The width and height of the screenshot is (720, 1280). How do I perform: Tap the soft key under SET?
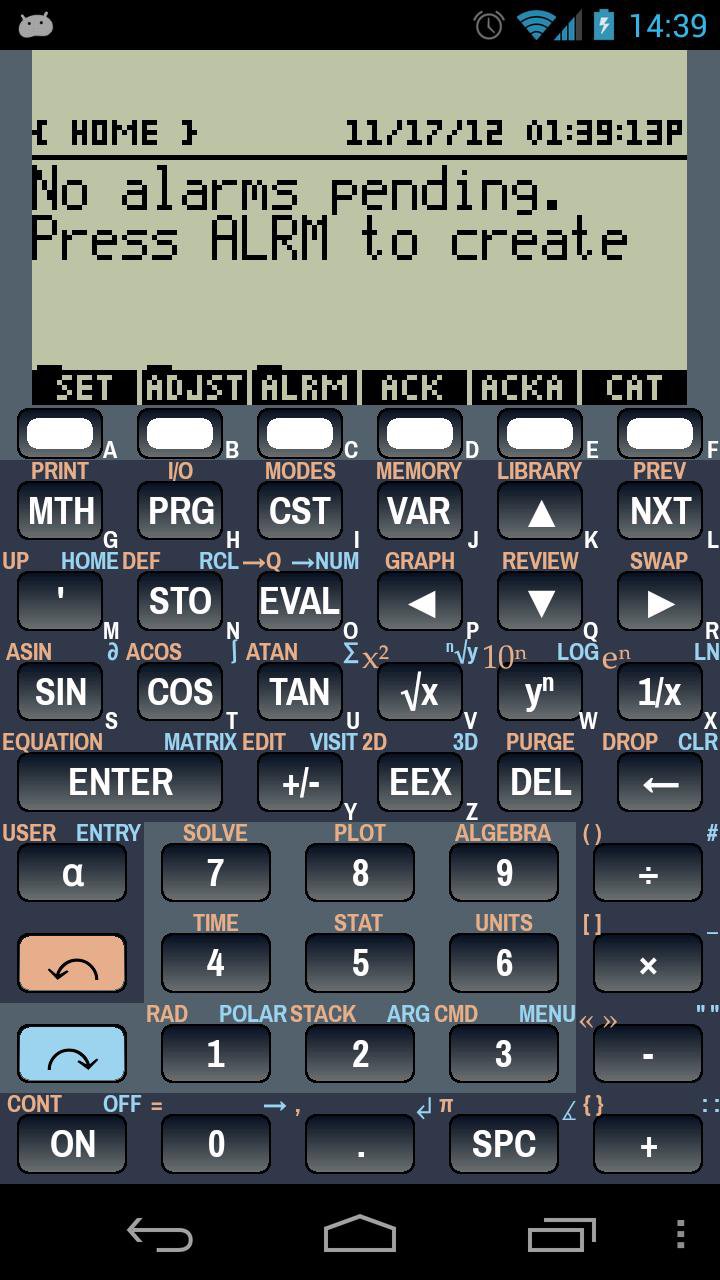(x=60, y=434)
